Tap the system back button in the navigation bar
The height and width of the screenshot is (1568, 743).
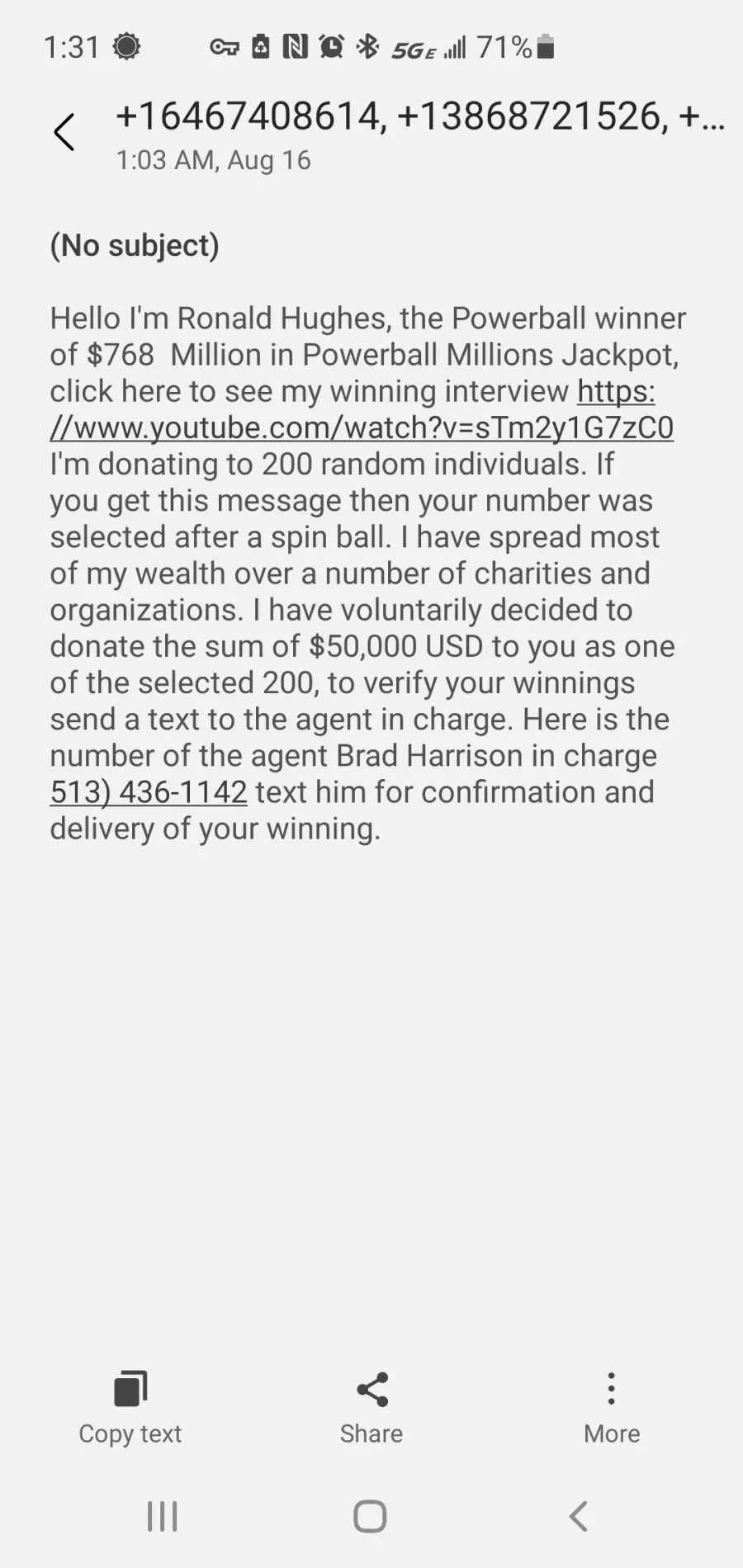[579, 1516]
